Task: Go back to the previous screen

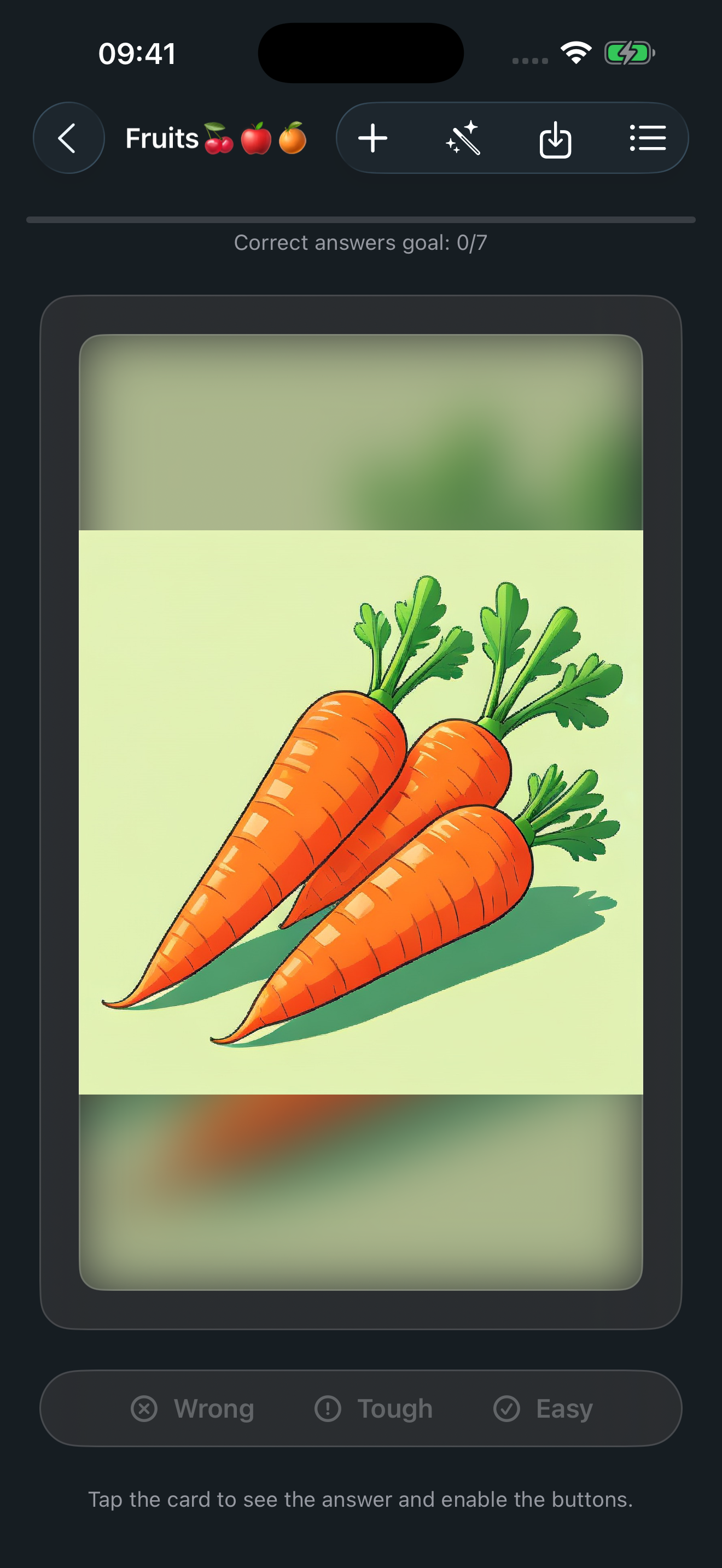Action: (x=68, y=138)
